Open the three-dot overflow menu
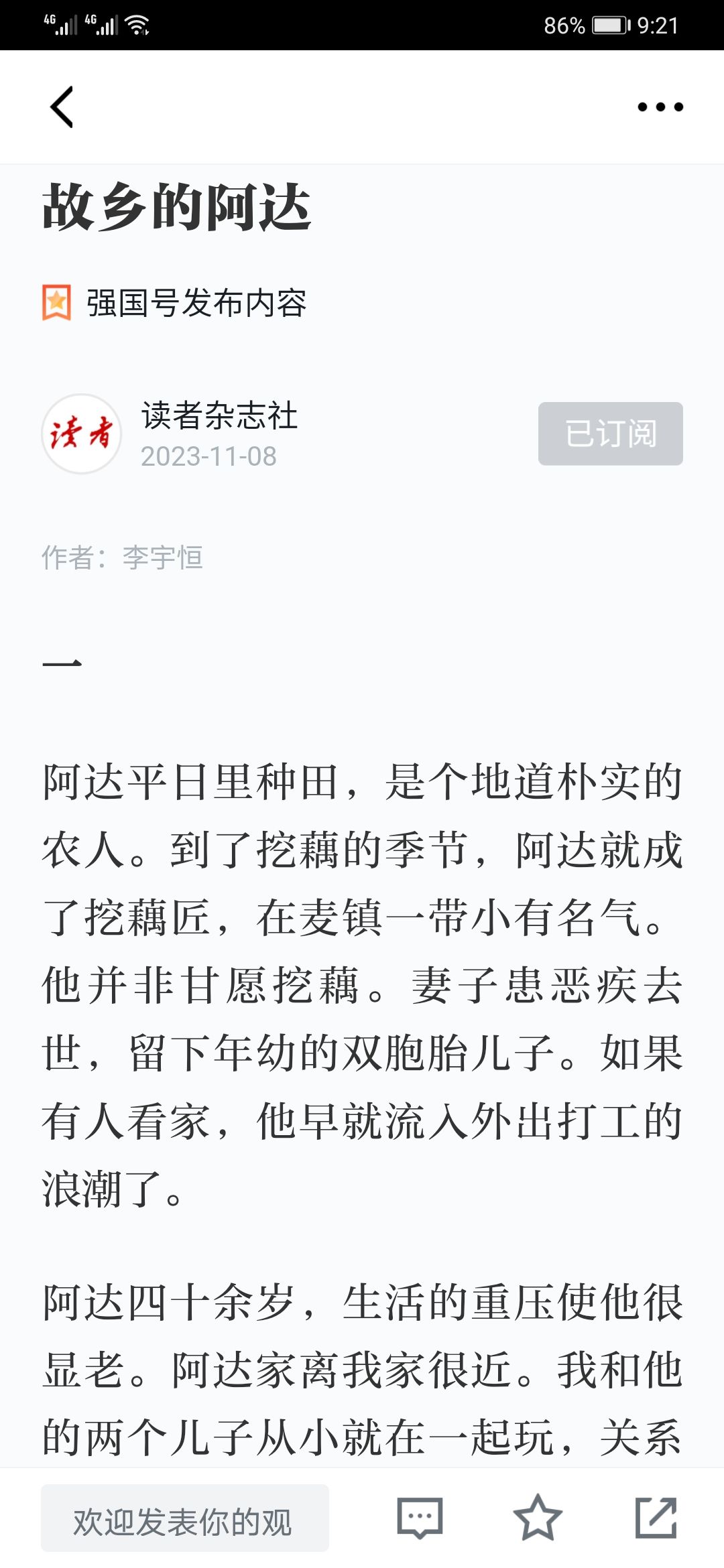Image resolution: width=724 pixels, height=1568 pixels. (660, 107)
